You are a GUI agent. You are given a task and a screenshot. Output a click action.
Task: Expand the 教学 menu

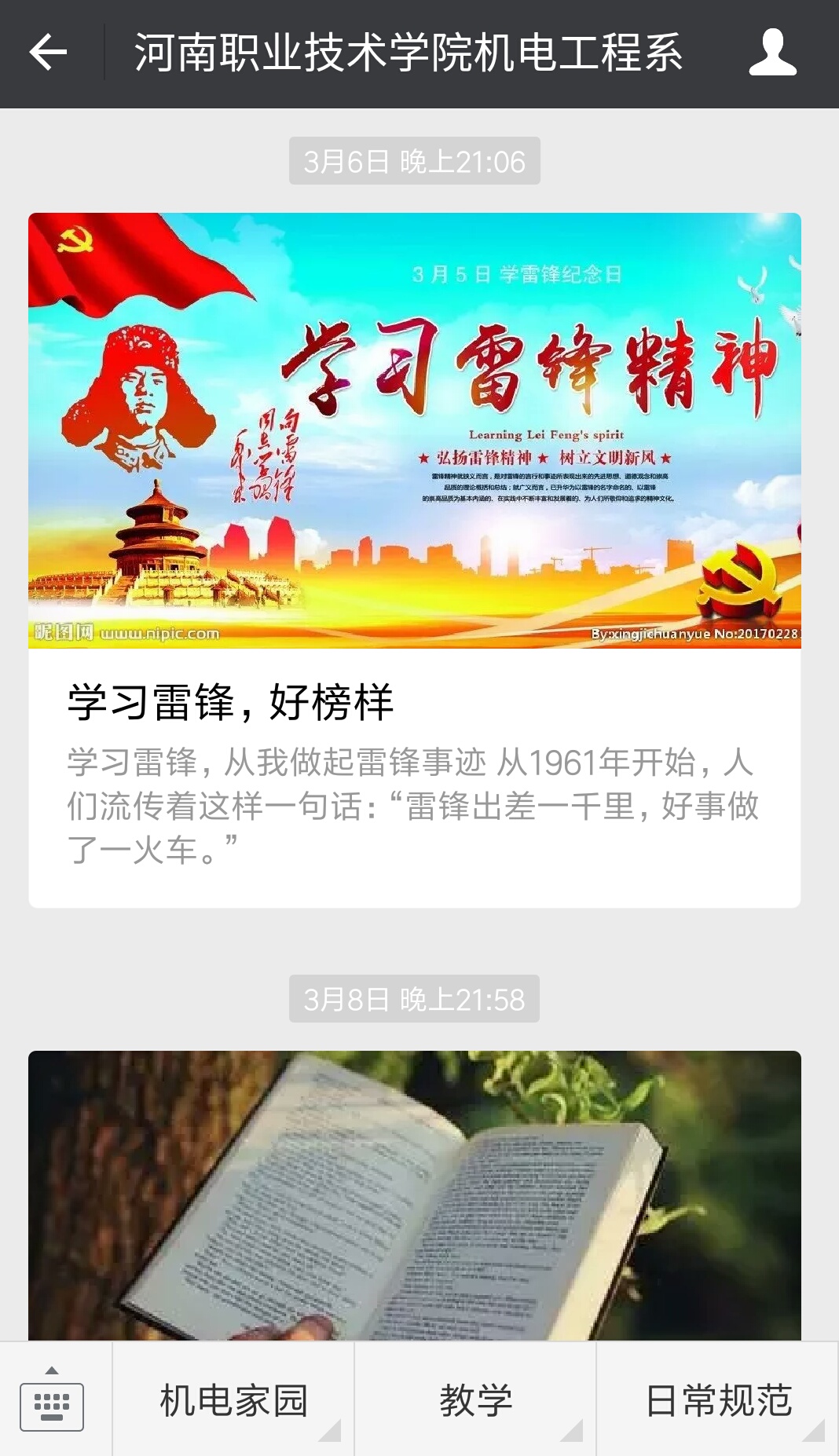click(x=475, y=1399)
